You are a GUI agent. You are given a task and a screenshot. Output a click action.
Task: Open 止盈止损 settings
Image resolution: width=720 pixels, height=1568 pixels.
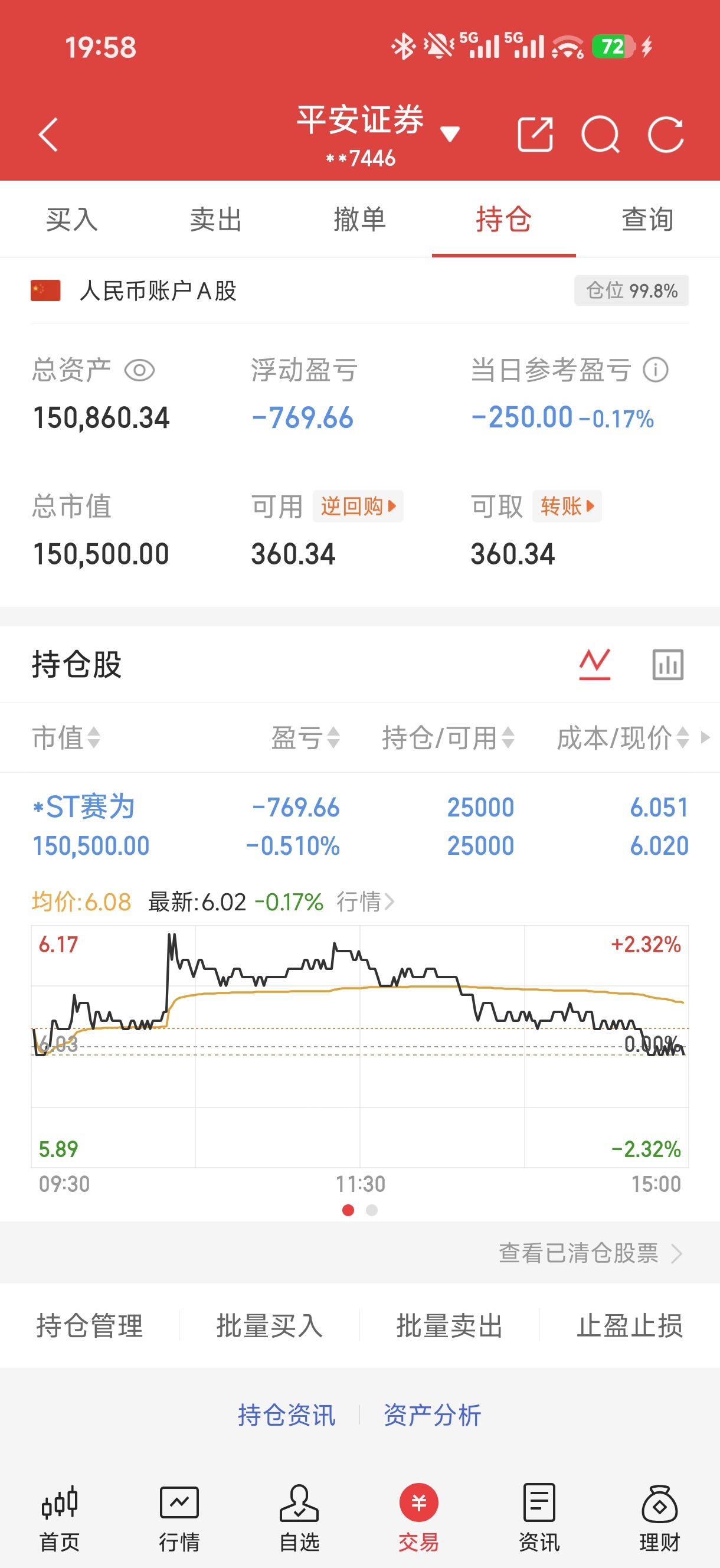point(630,1326)
